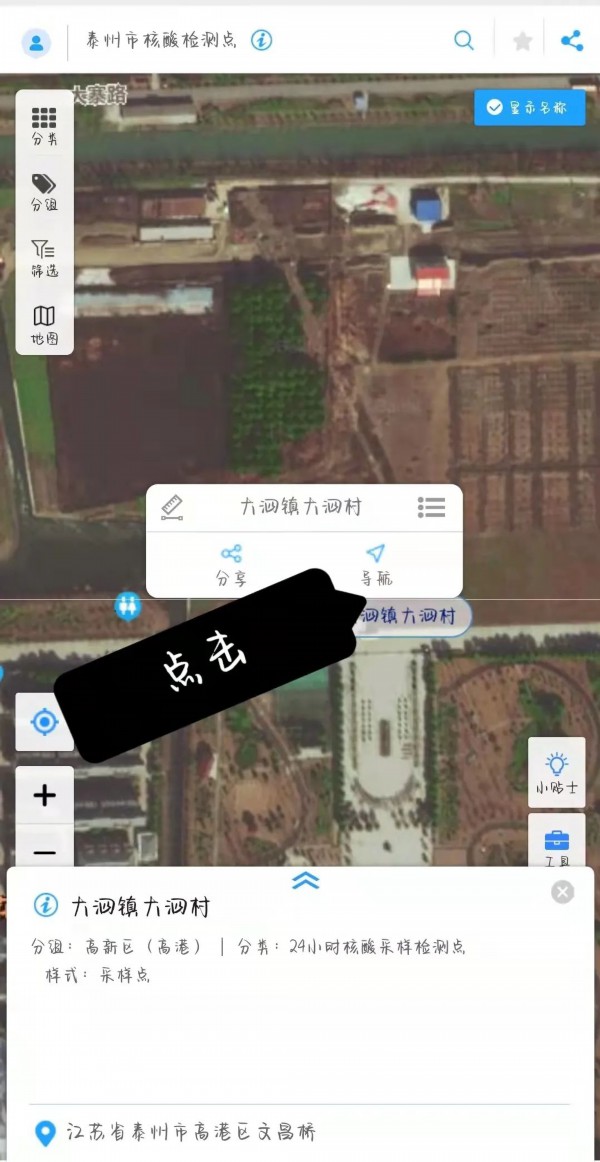Open the 筛选 filter option
This screenshot has width=600, height=1162.
tap(44, 258)
